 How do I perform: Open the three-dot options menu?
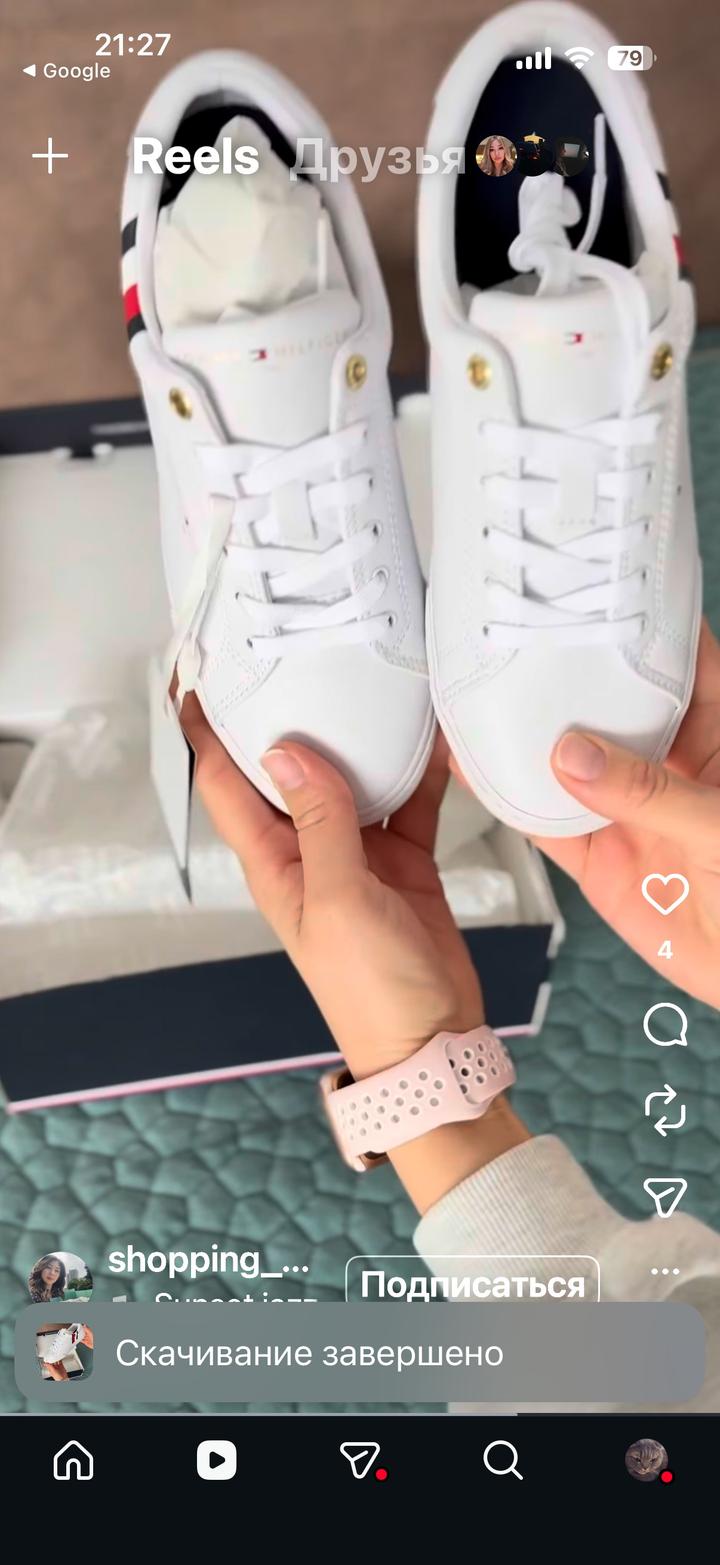(665, 1272)
